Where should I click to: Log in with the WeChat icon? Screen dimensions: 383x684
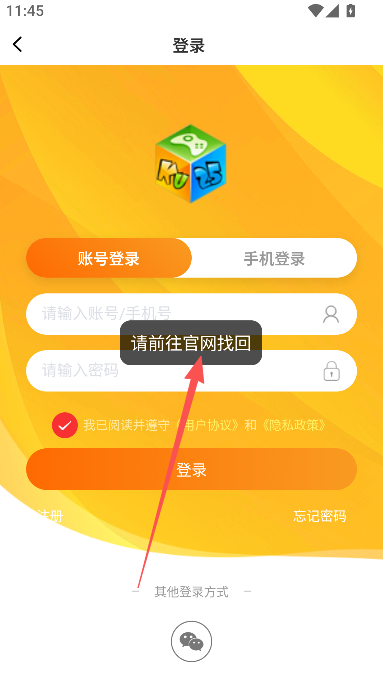point(192,642)
